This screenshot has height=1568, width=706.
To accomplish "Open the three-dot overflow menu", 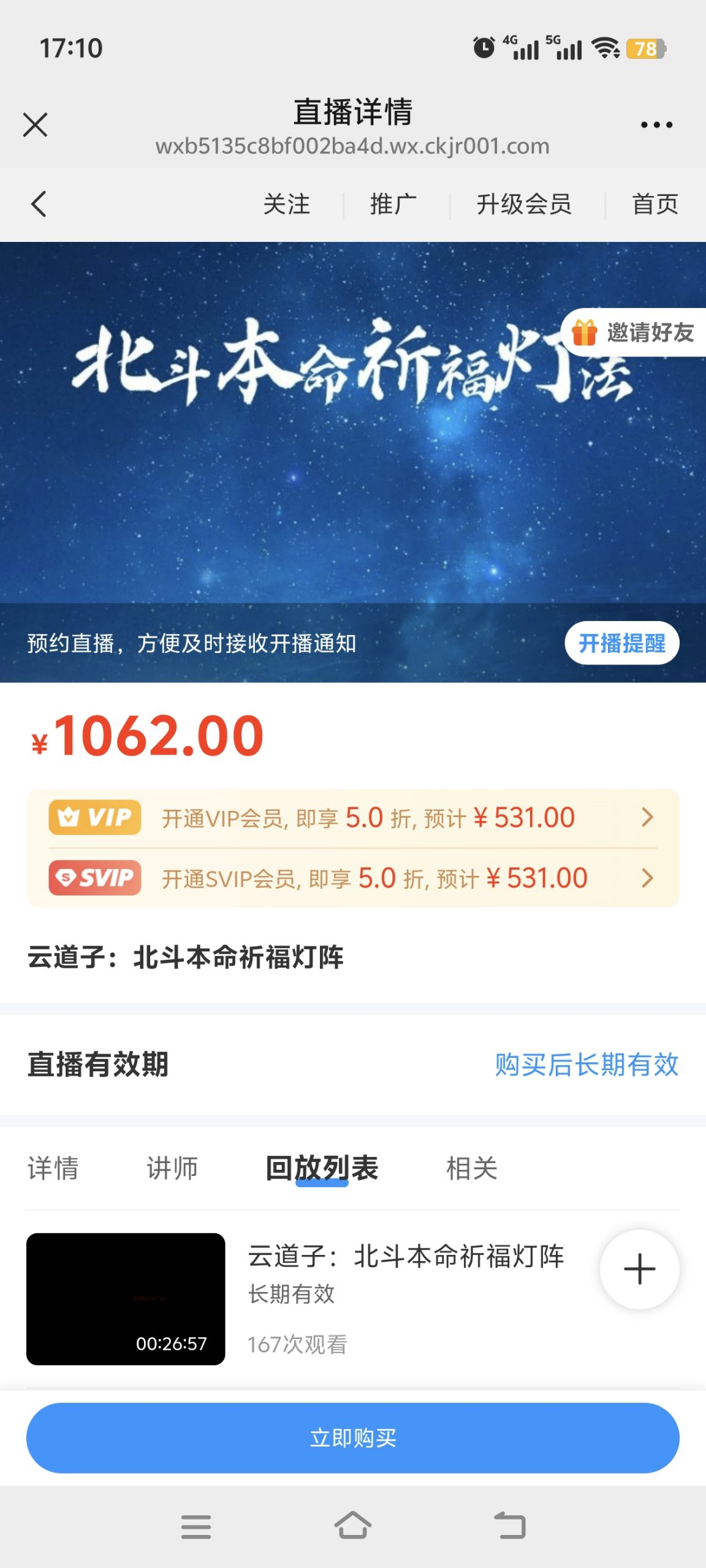I will pyautogui.click(x=656, y=125).
